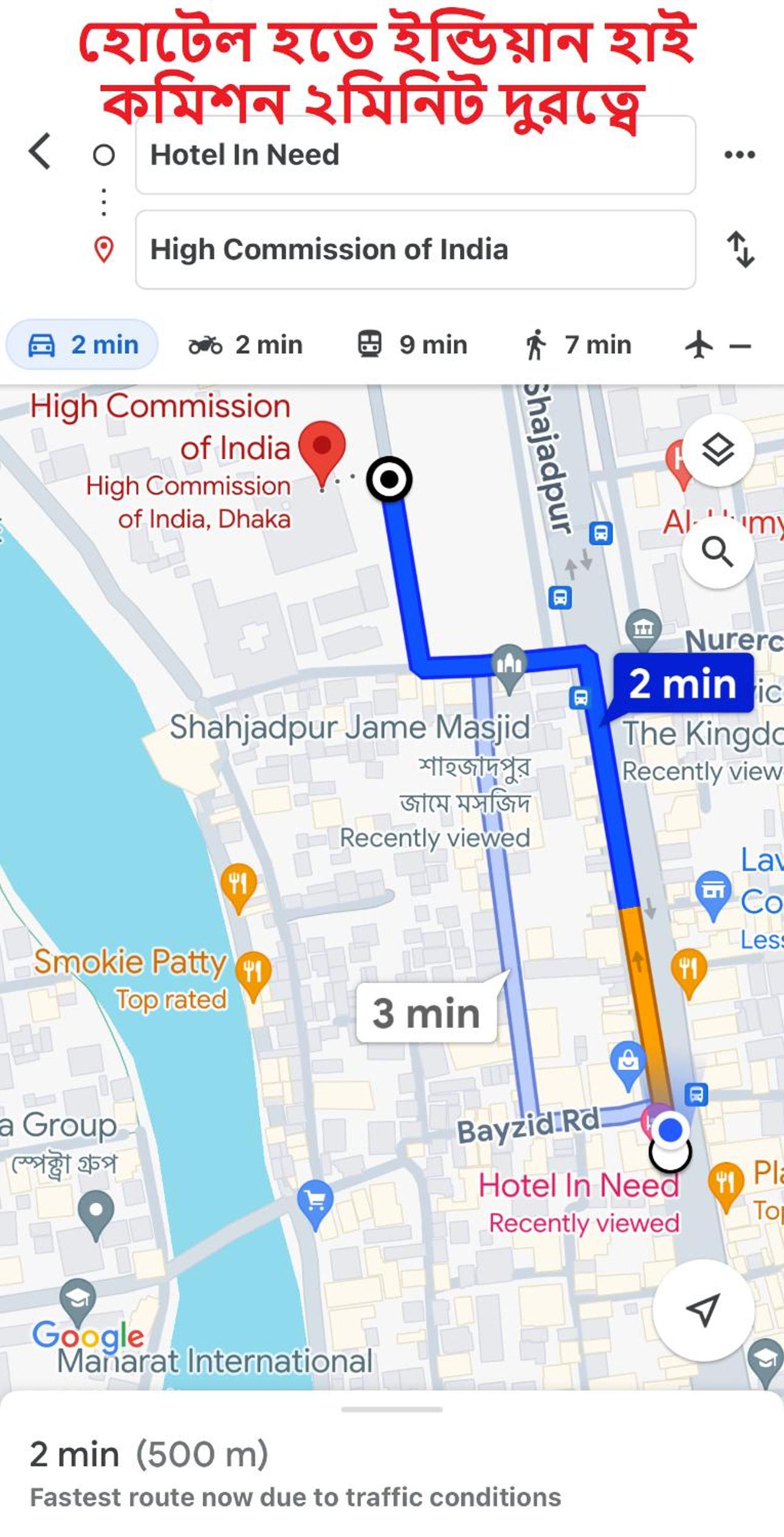Change destination High Commission of India

point(415,250)
